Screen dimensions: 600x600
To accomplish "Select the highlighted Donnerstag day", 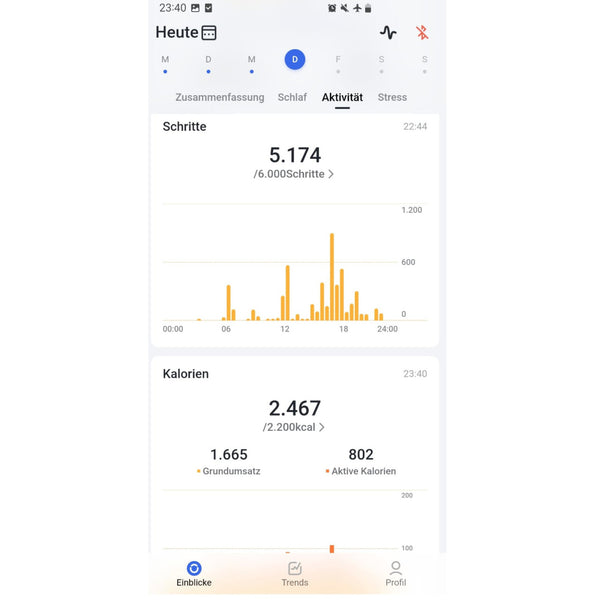I will 294,60.
